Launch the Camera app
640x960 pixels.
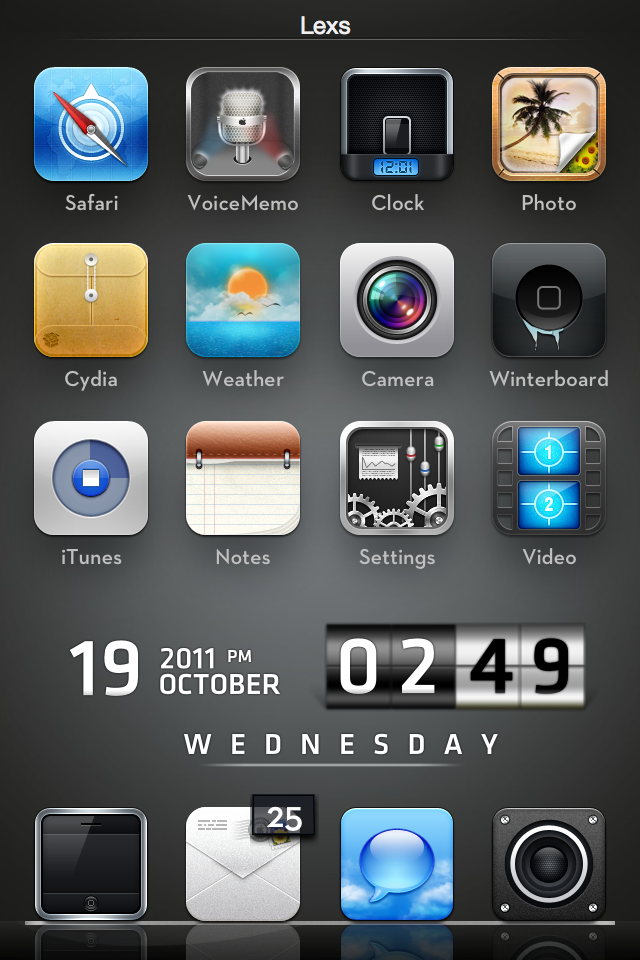coord(397,300)
